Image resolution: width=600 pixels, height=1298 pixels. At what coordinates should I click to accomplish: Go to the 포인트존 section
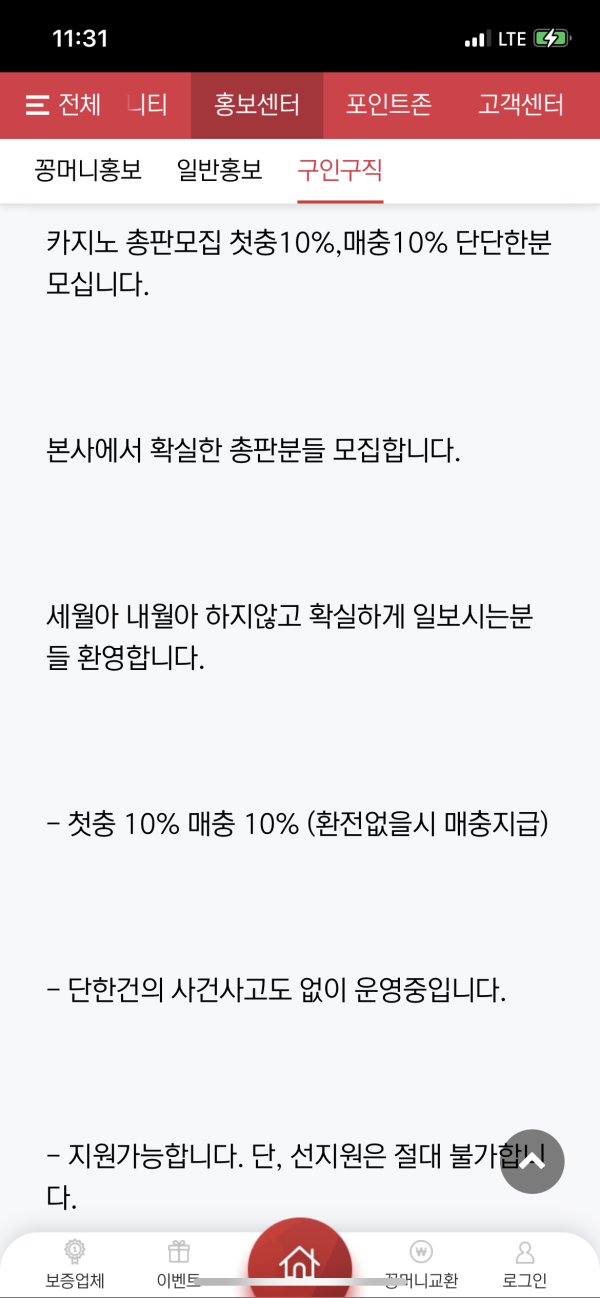point(389,105)
